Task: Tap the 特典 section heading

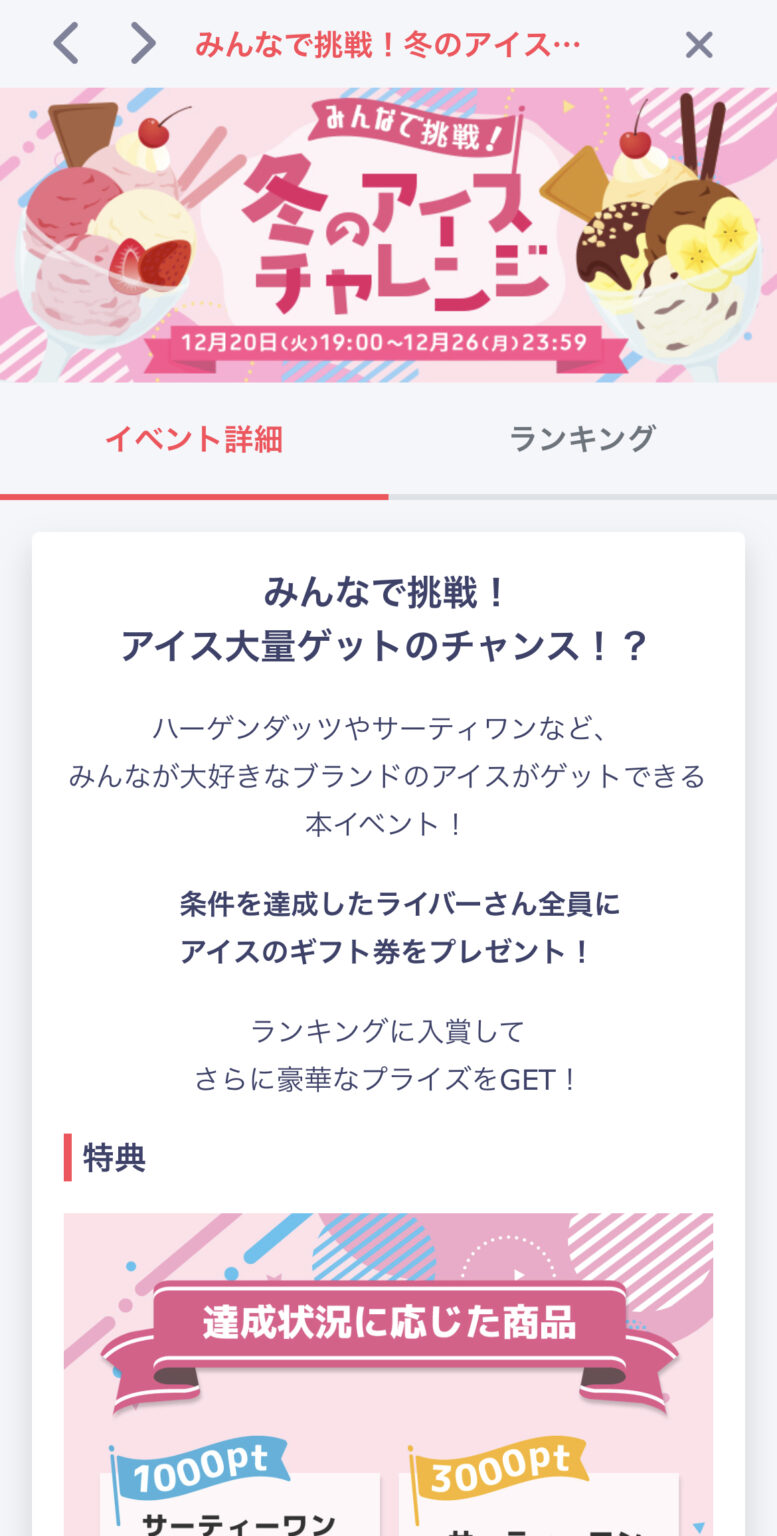Action: point(110,1158)
